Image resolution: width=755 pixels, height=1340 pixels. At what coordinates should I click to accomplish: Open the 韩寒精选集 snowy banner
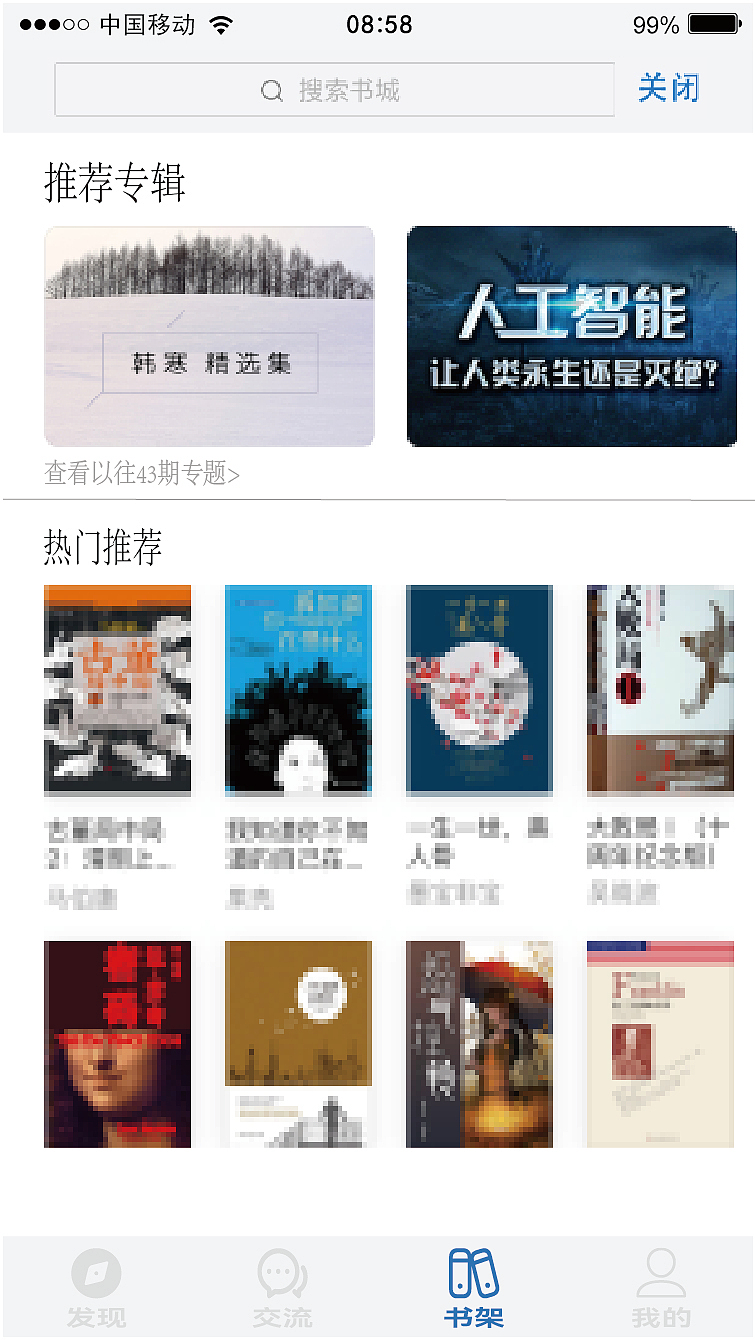(209, 337)
